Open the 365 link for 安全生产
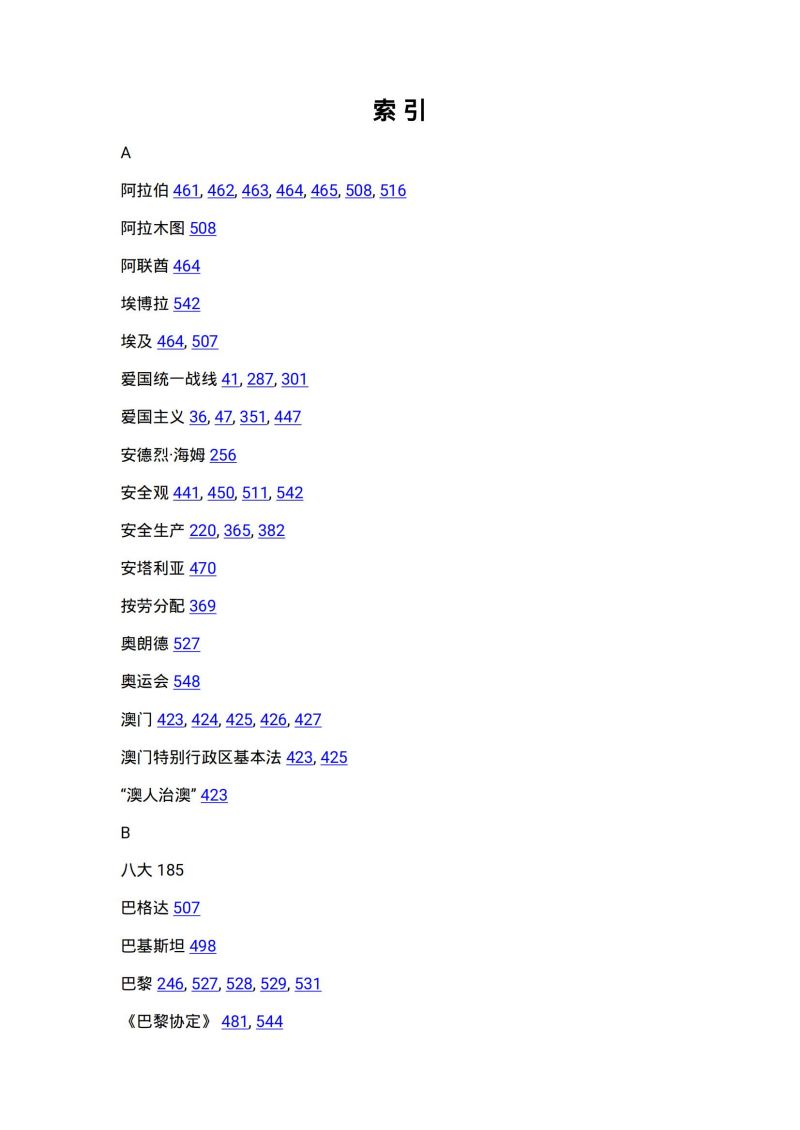Image resolution: width=800 pixels, height=1130 pixels. (237, 531)
